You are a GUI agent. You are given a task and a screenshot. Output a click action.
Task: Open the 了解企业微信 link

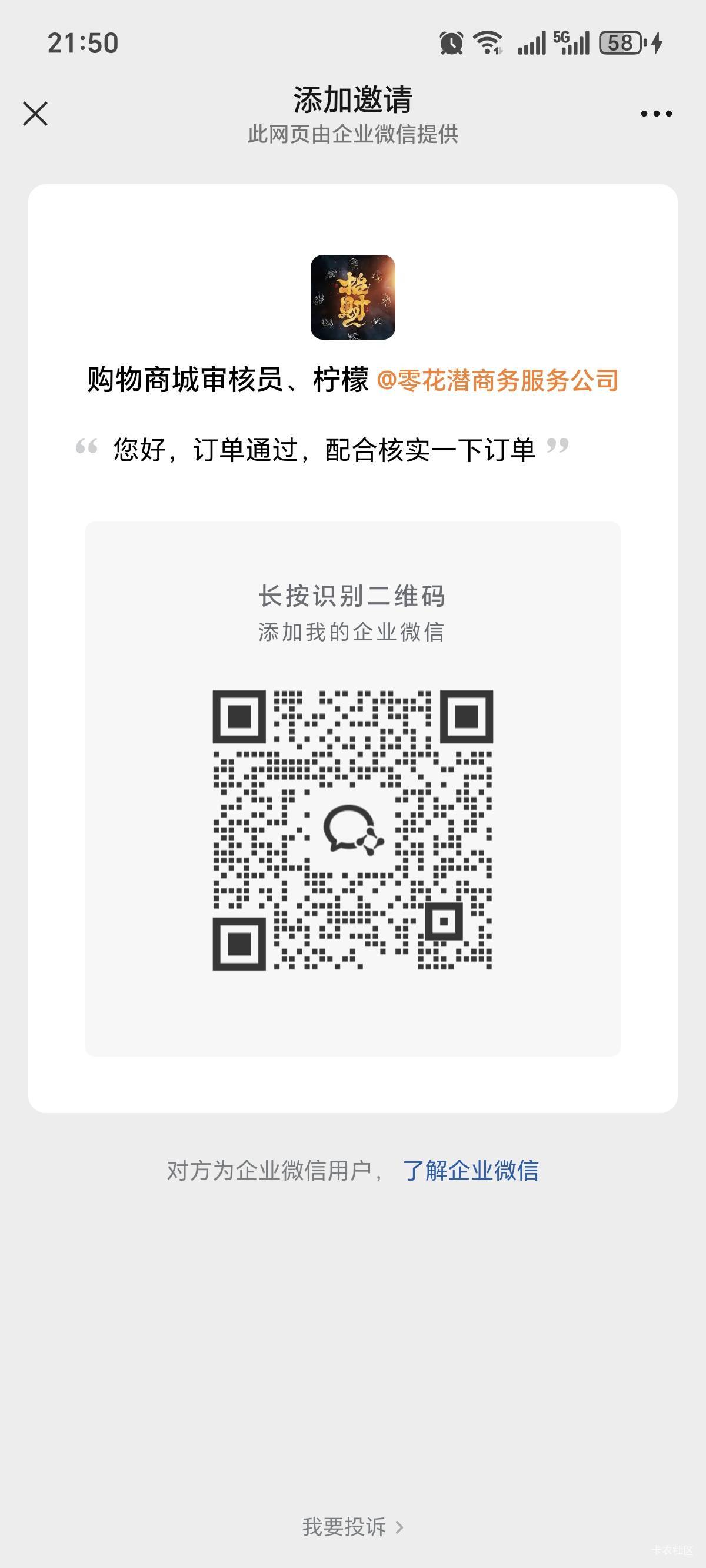(471, 1171)
